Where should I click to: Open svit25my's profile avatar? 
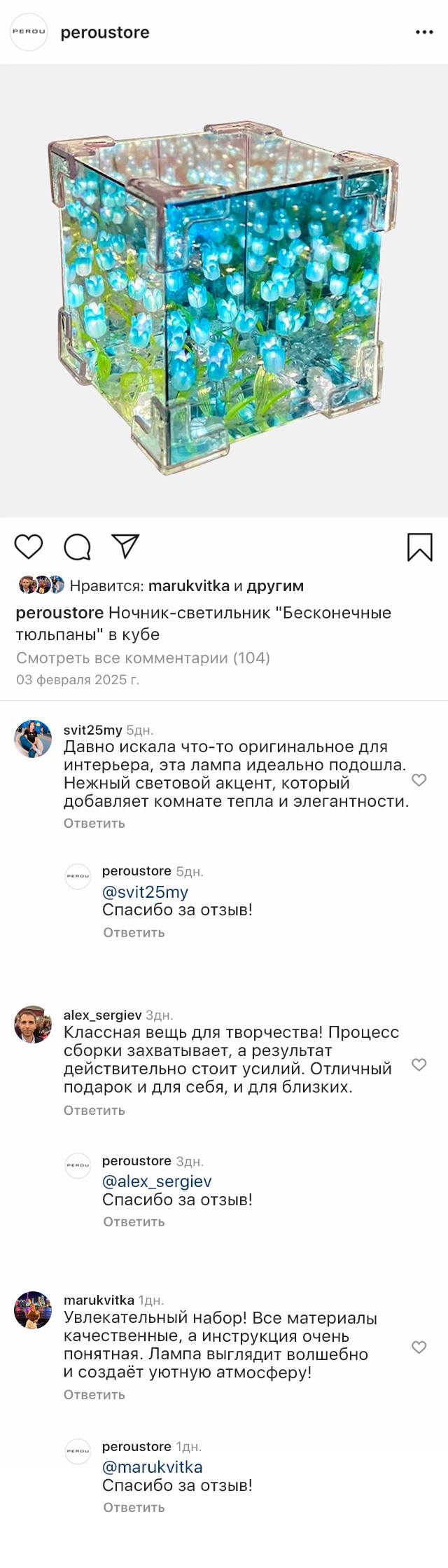[33, 739]
